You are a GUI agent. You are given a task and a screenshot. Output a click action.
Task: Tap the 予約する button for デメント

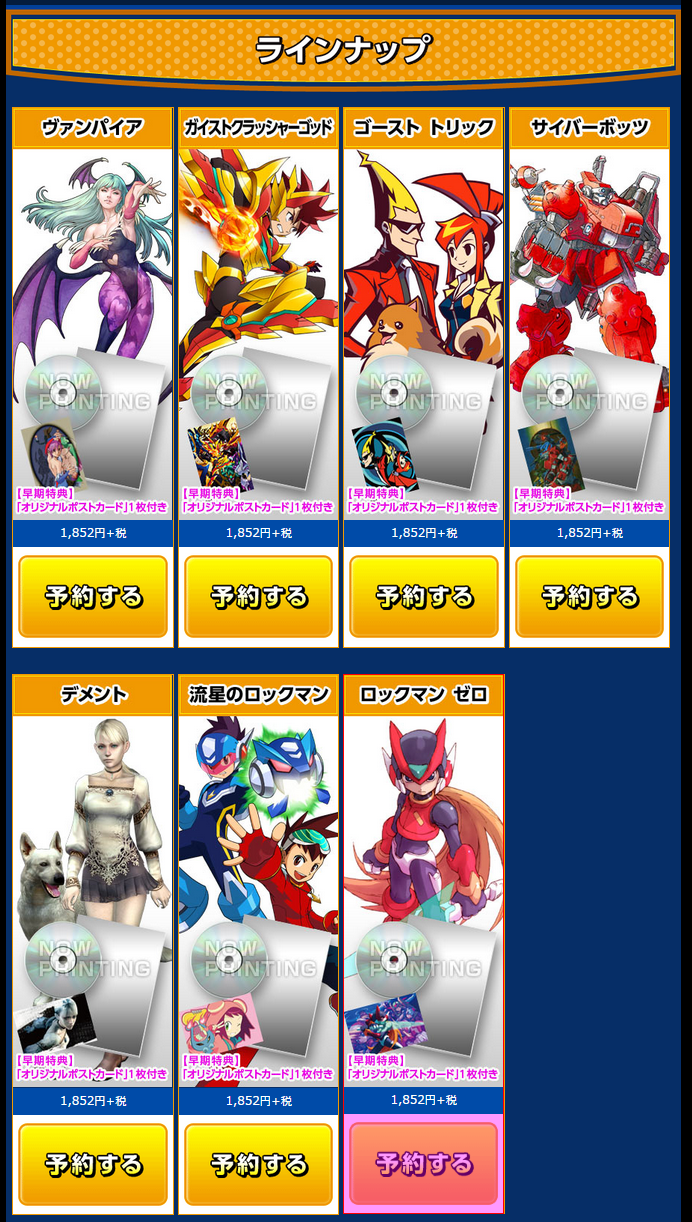pyautogui.click(x=93, y=1164)
